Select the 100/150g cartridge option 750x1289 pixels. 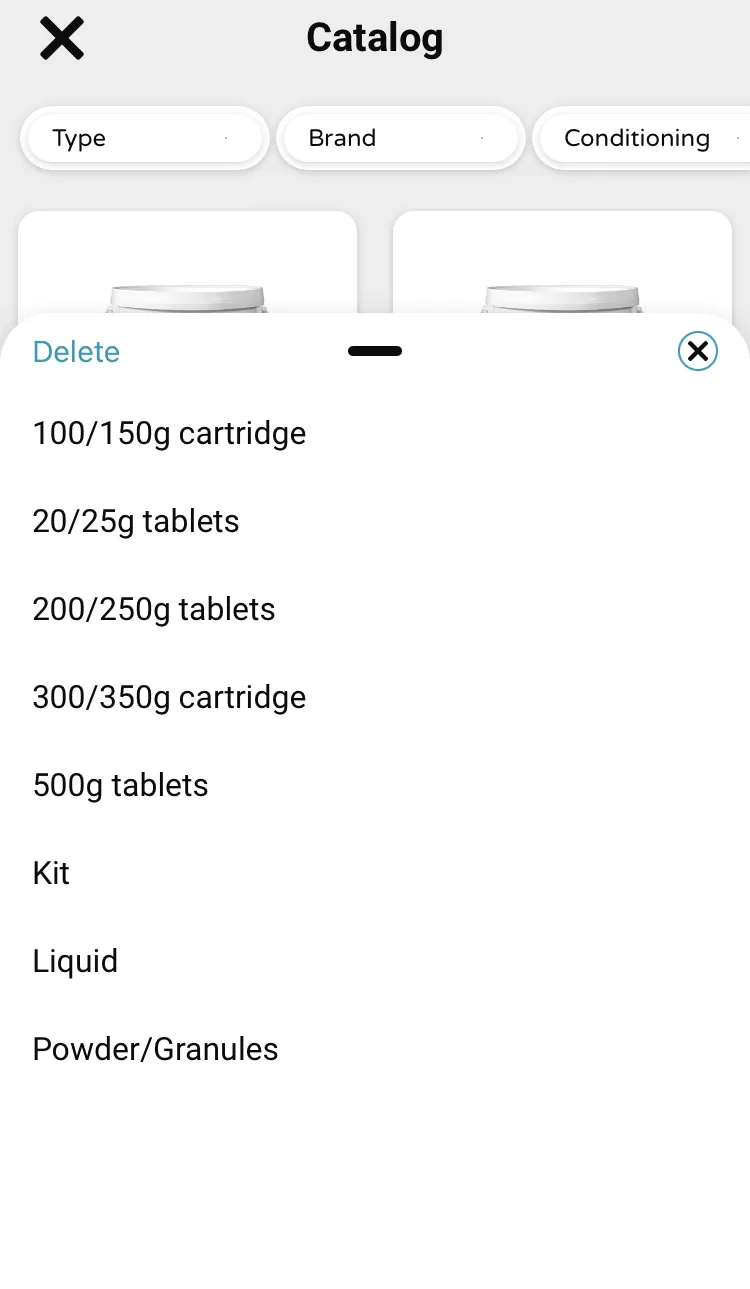pyautogui.click(x=375, y=433)
